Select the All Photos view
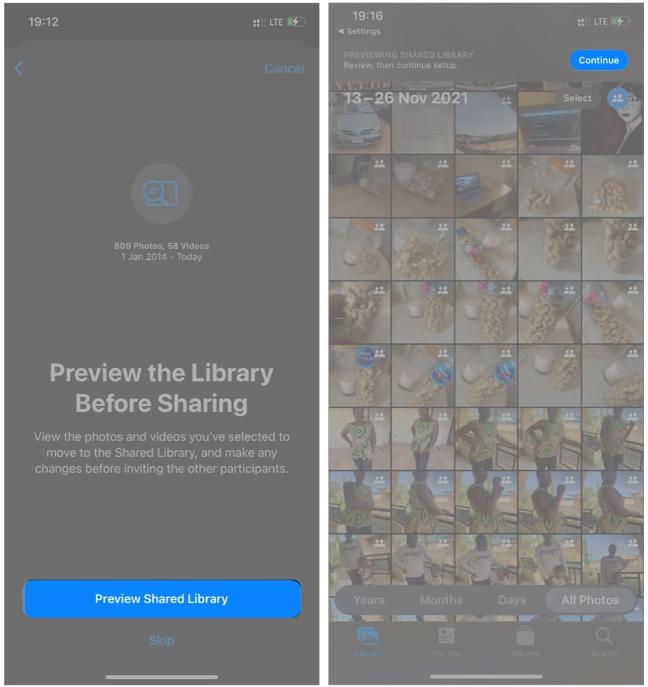The height and width of the screenshot is (687, 648). tap(589, 600)
